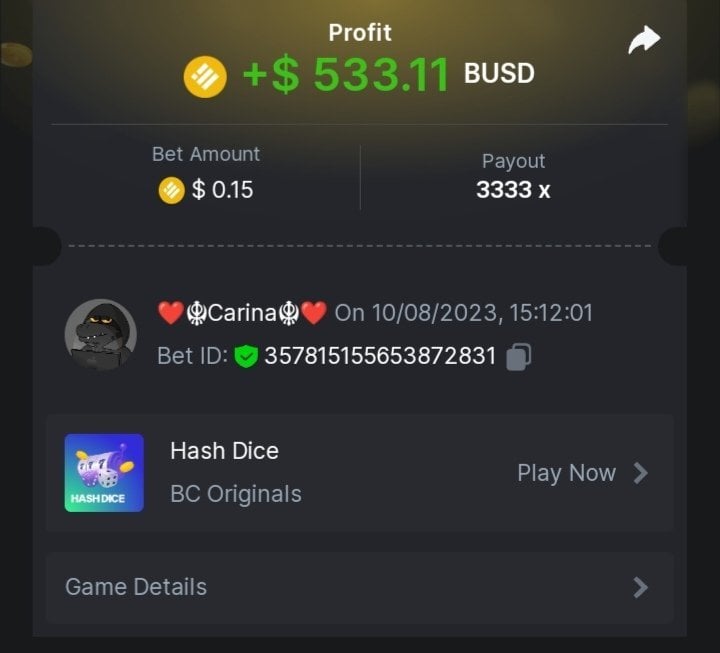Copy the Bet ID number
720x653 pixels.
tap(518, 357)
